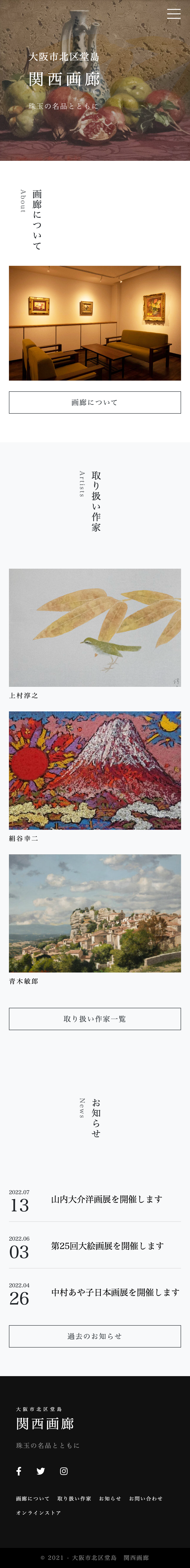This screenshot has width=190, height=1568.
Task: Open the Twitter icon in the footer
Action: tap(41, 1471)
